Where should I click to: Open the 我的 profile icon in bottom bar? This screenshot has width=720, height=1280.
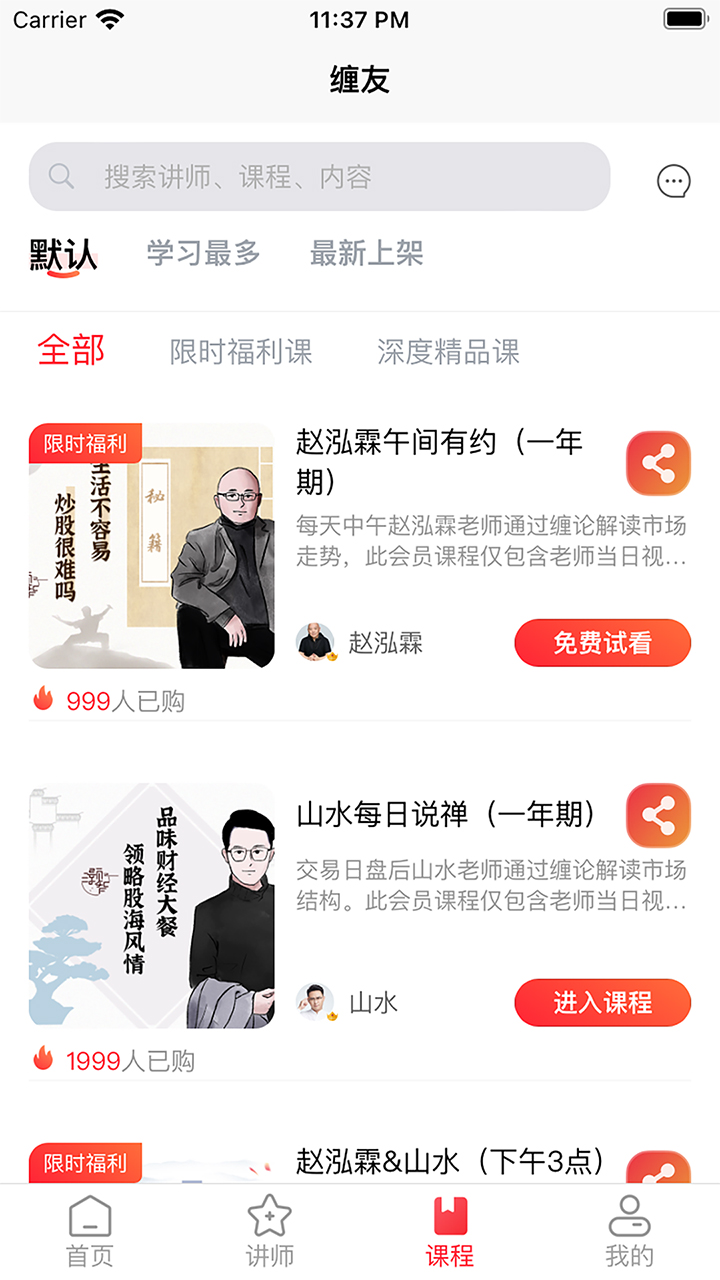[628, 1218]
